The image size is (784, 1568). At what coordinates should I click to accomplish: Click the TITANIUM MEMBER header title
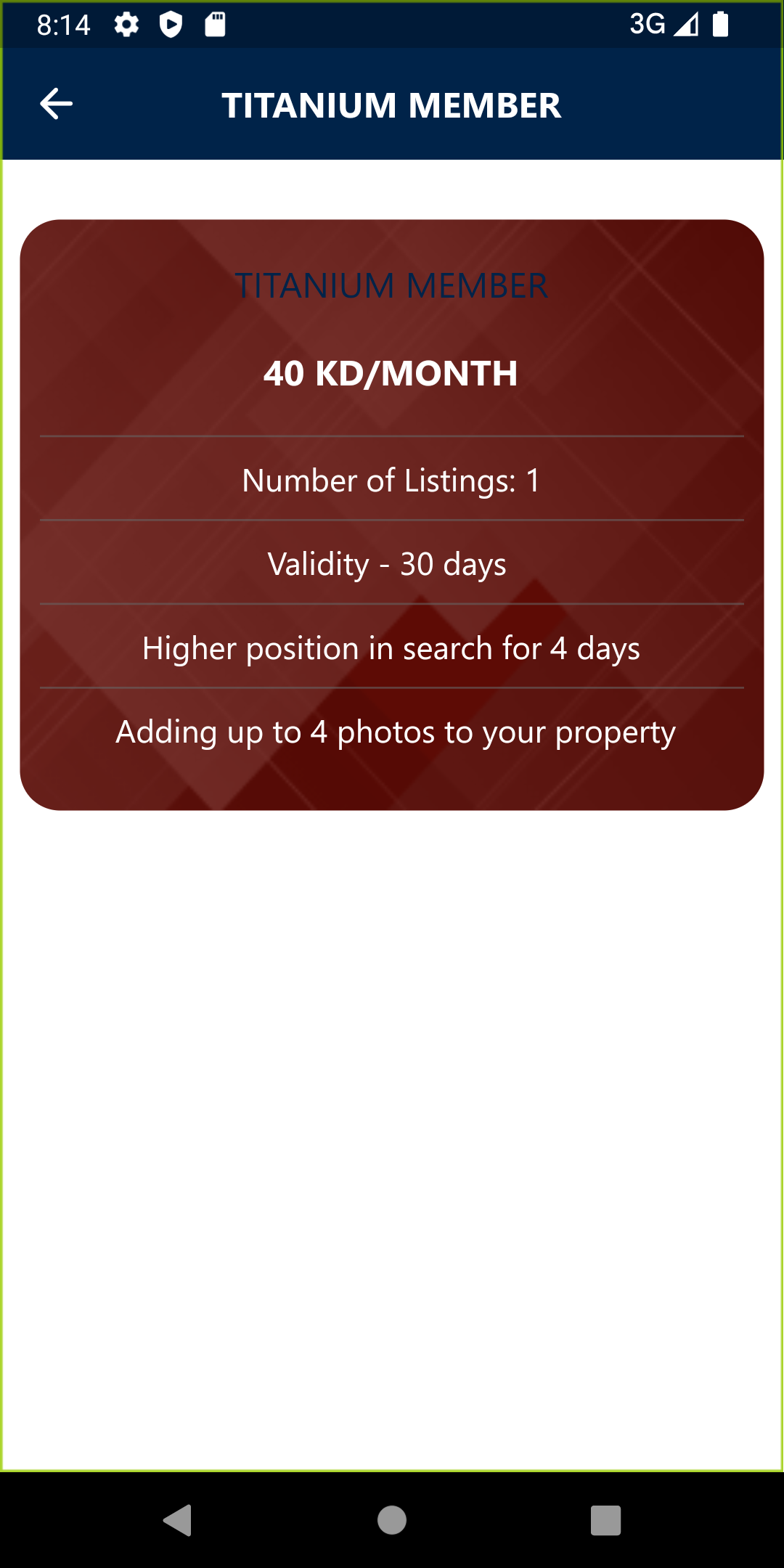coord(392,104)
